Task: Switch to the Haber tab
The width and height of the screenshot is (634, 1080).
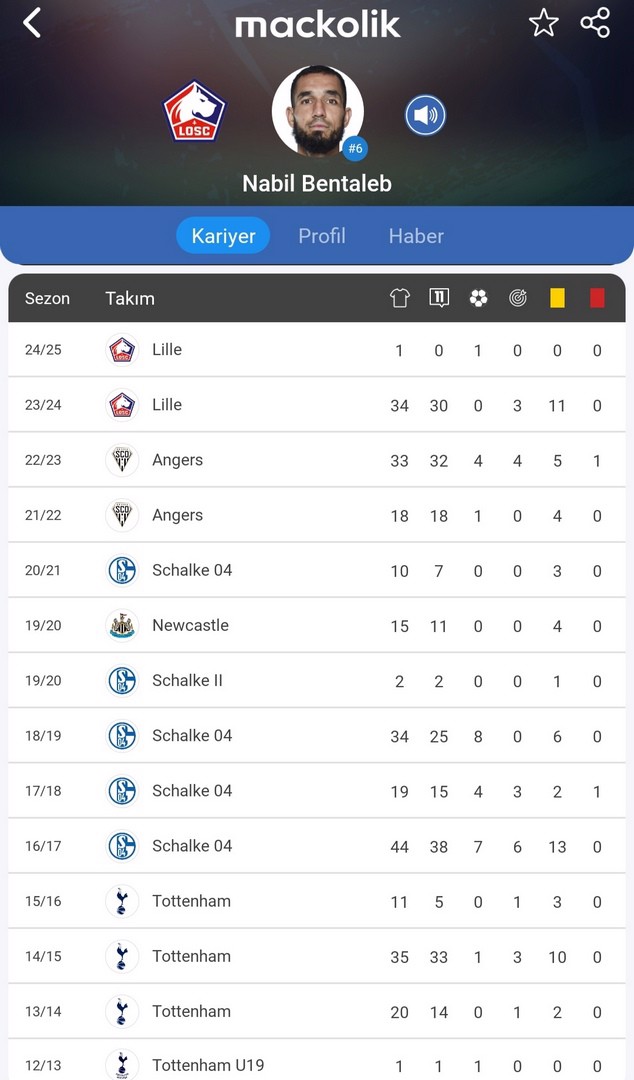Action: 416,236
